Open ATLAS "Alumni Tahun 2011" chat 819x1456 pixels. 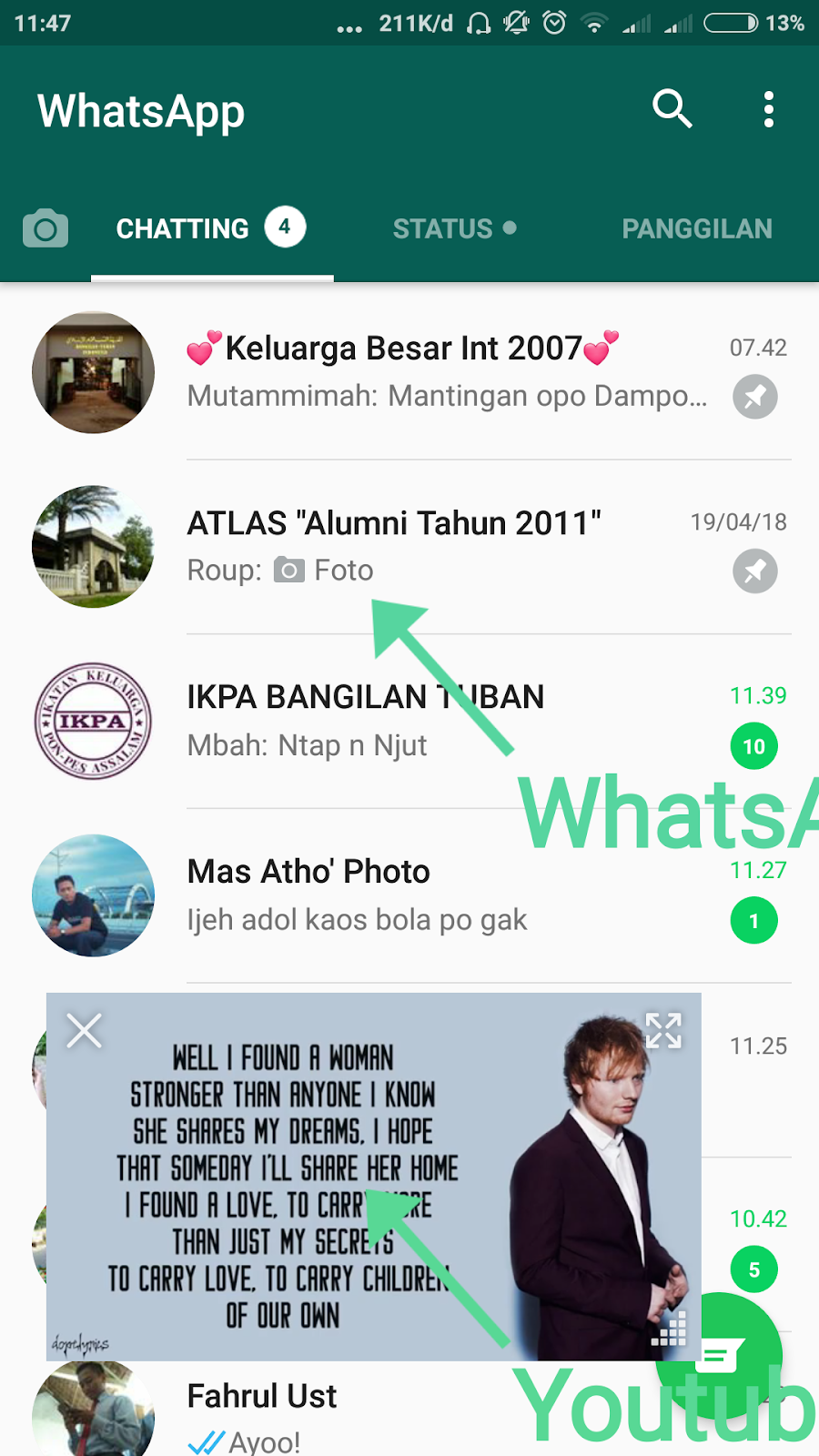pos(437,546)
